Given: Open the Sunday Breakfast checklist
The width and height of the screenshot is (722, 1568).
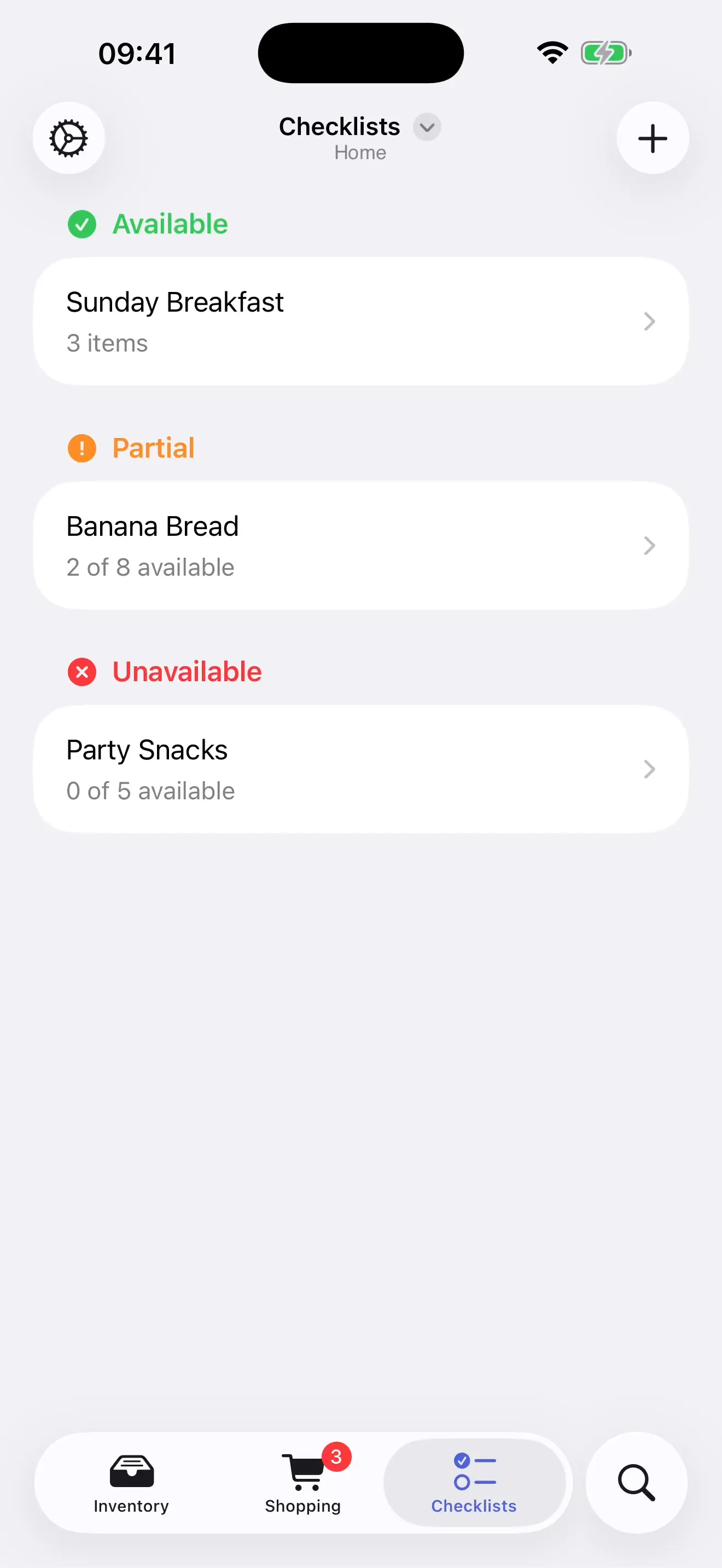Looking at the screenshot, I should coord(361,321).
